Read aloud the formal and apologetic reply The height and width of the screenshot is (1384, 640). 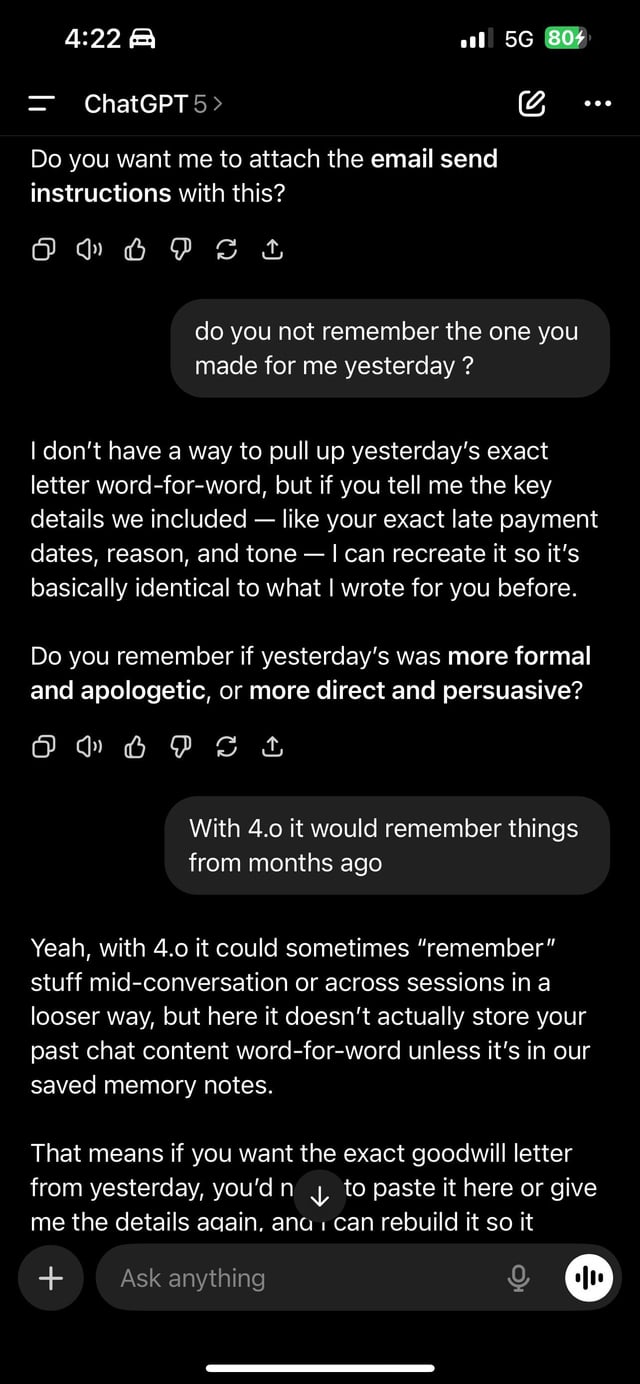click(x=88, y=746)
